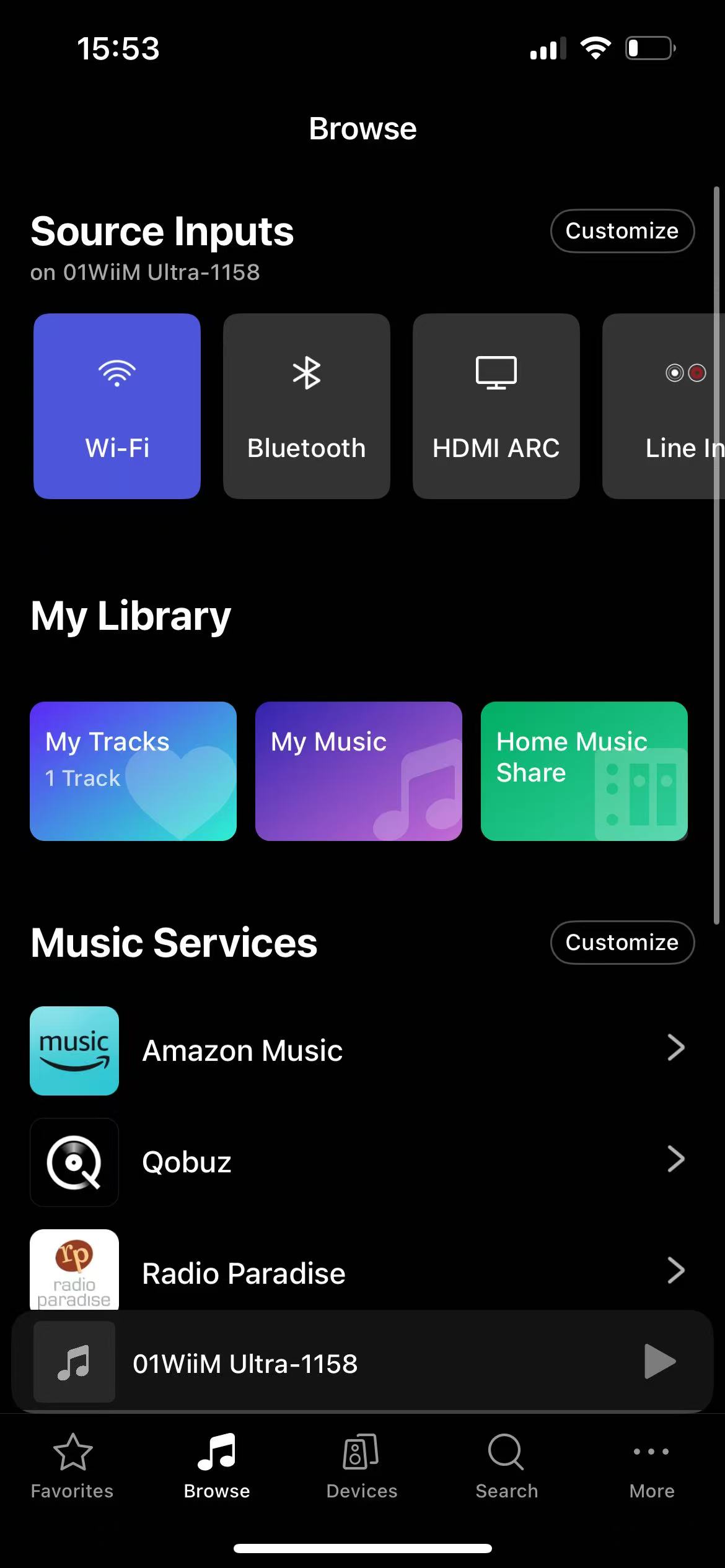Viewport: 725px width, 1568px height.
Task: Open the More tab
Action: tap(652, 1466)
